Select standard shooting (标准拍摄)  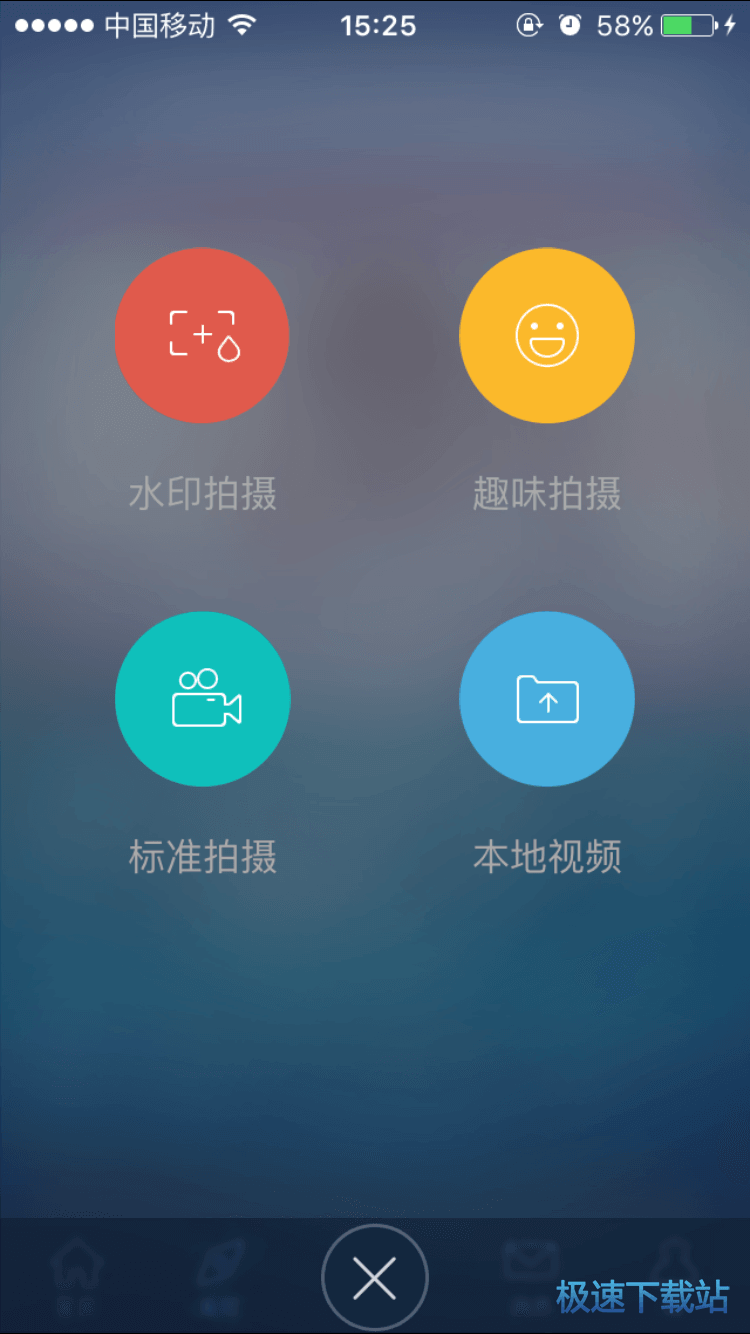[202, 699]
